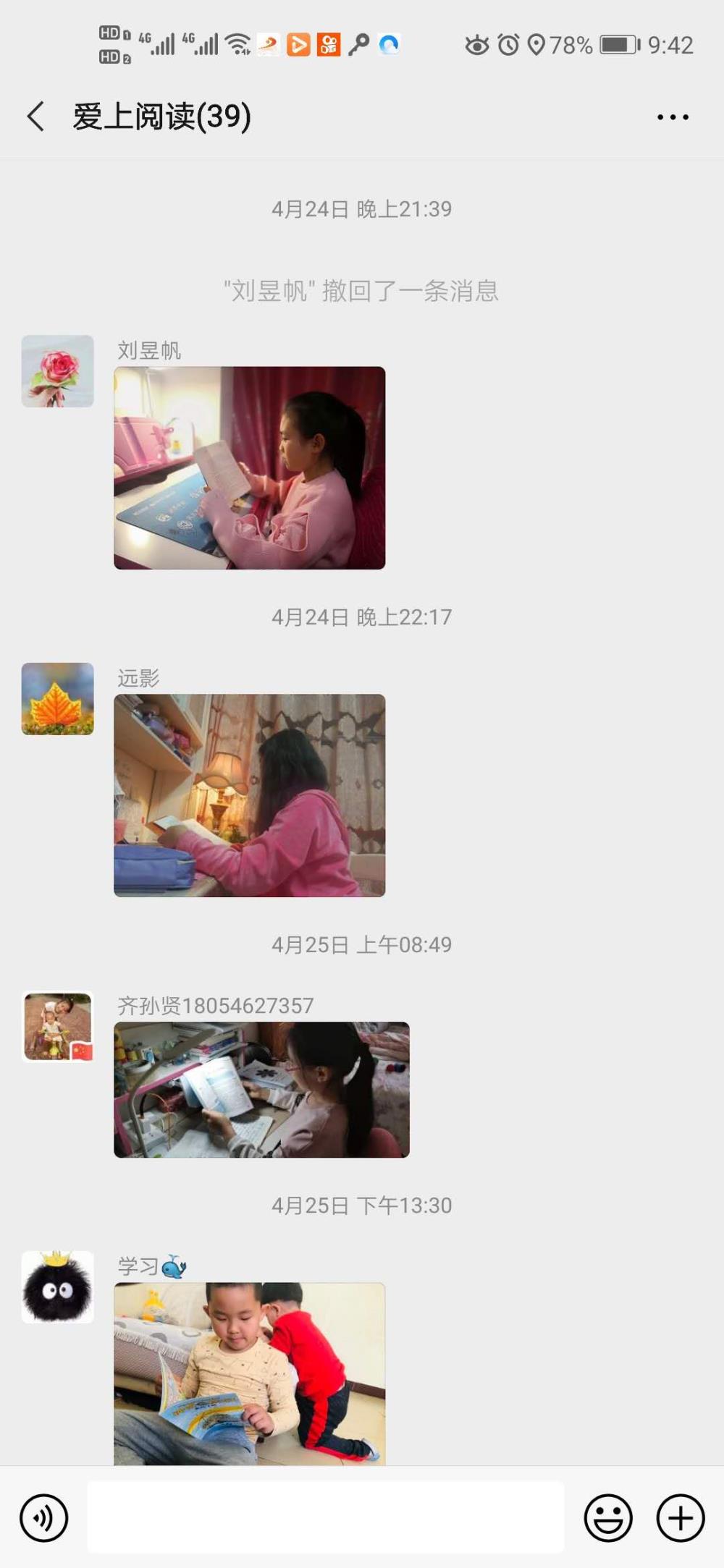View the photo sent by 刘昱帆

pos(250,468)
